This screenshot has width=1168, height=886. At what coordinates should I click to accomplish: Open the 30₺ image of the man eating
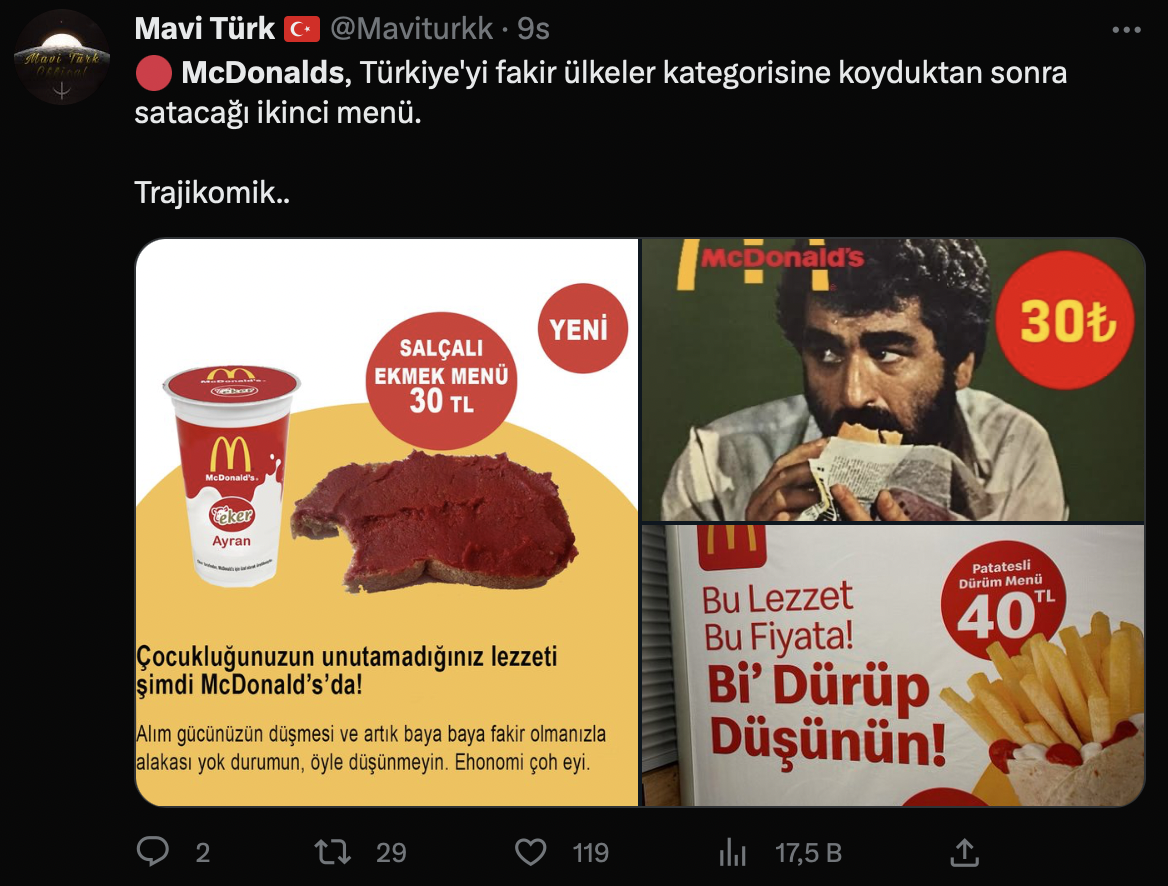[892, 380]
